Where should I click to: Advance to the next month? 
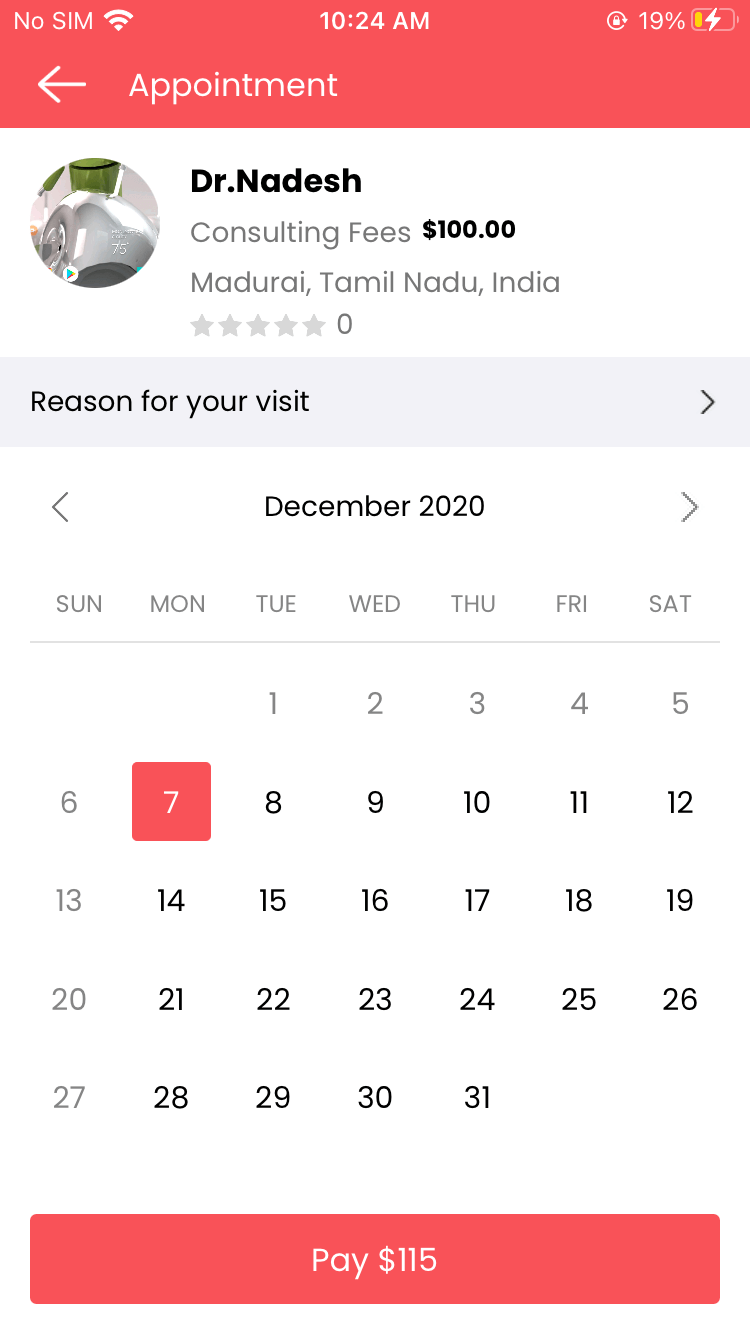pyautogui.click(x=689, y=507)
